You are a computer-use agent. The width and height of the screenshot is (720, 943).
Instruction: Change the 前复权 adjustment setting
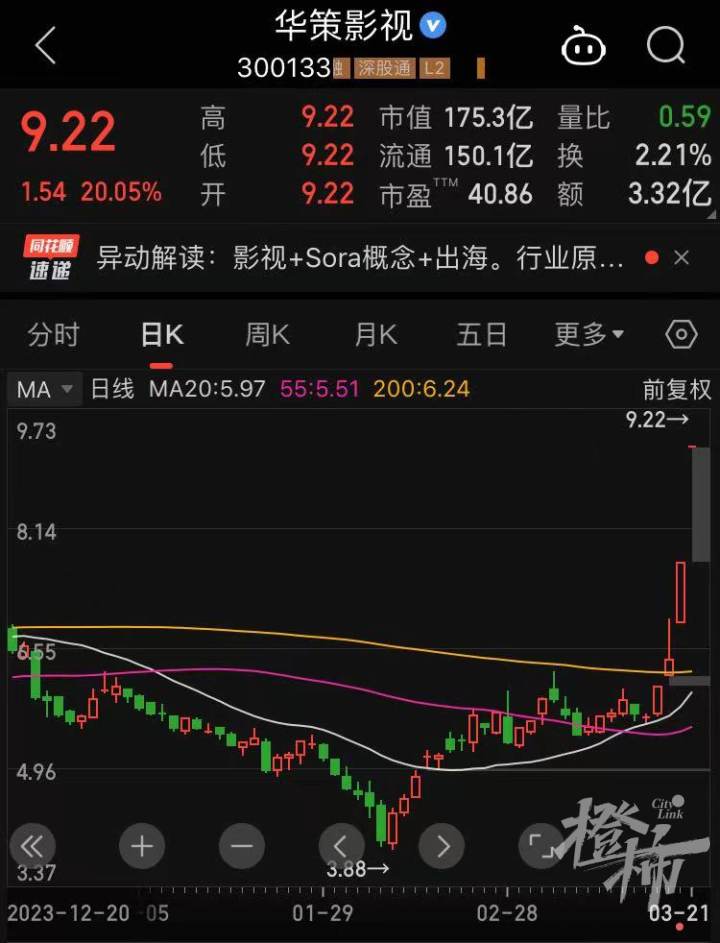pyautogui.click(x=676, y=389)
